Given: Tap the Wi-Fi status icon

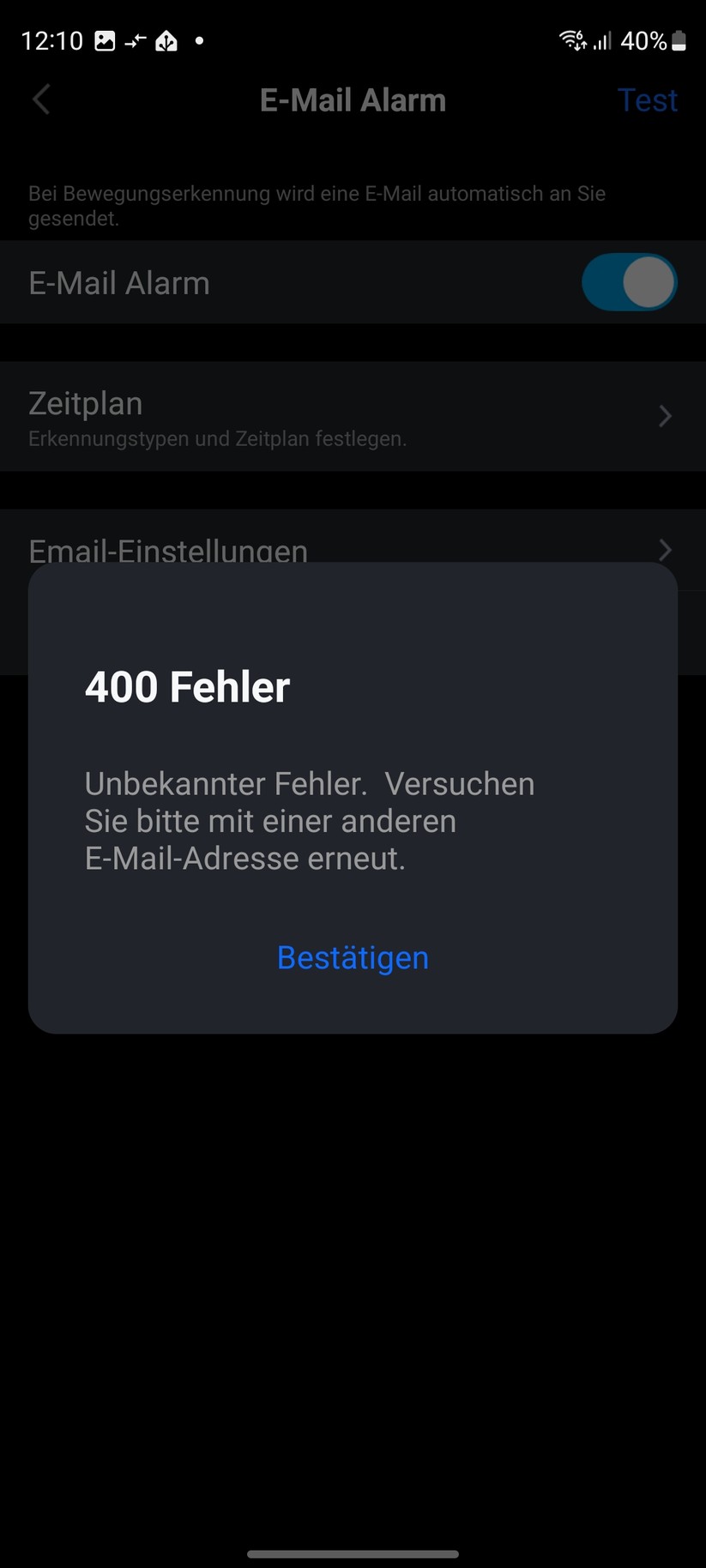Looking at the screenshot, I should (570, 39).
